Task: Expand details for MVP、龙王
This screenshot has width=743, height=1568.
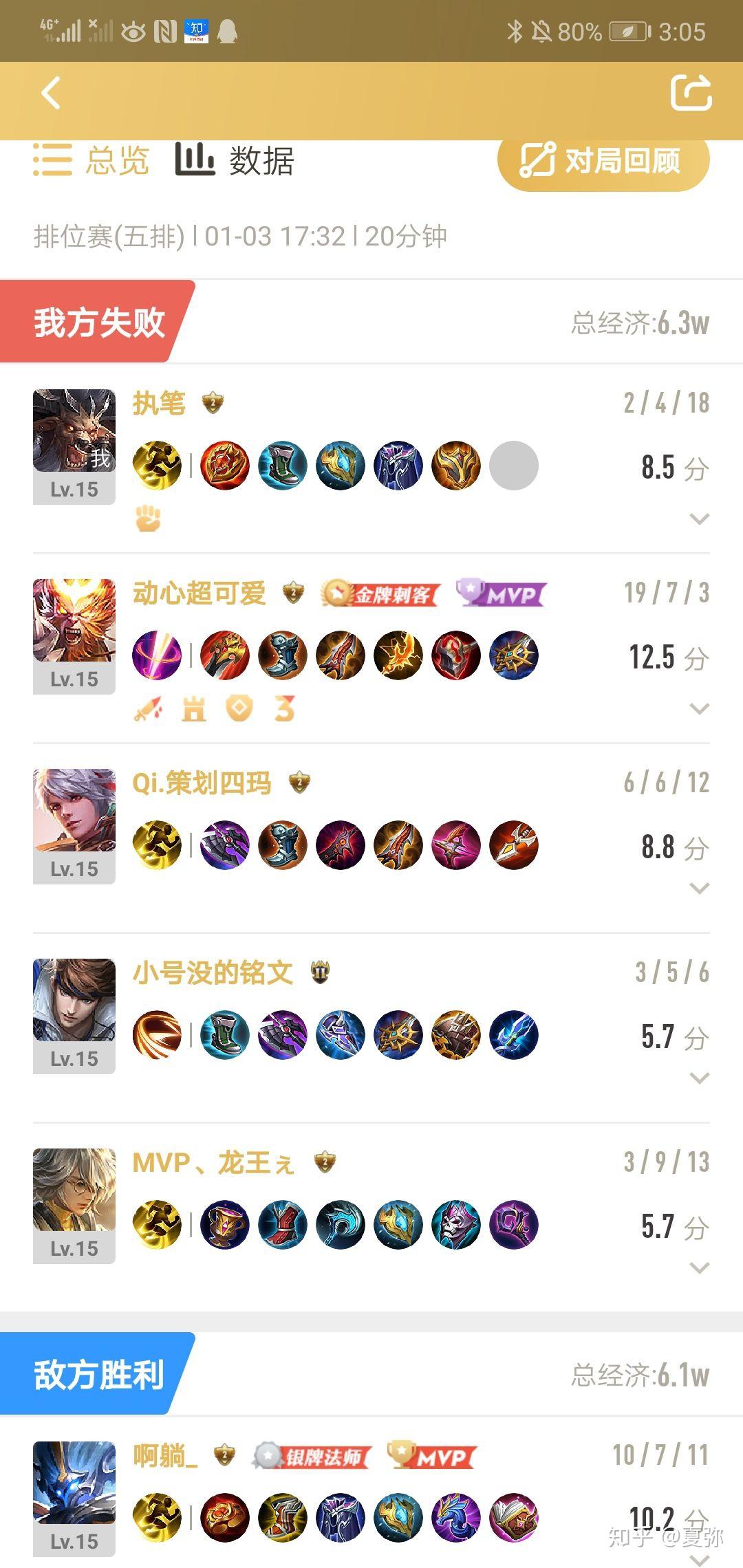Action: [699, 1267]
